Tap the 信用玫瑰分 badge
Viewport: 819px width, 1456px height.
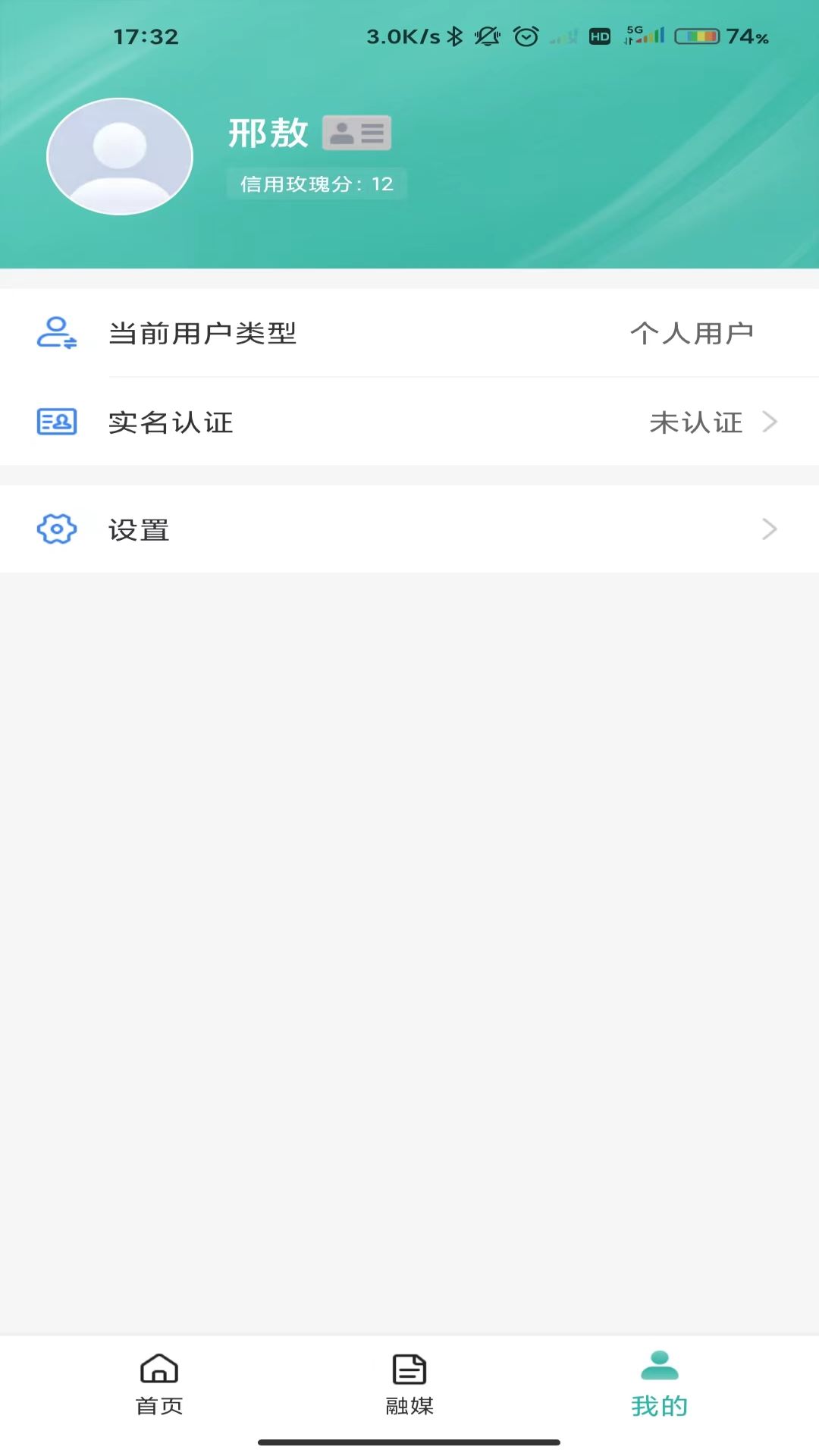point(316,184)
